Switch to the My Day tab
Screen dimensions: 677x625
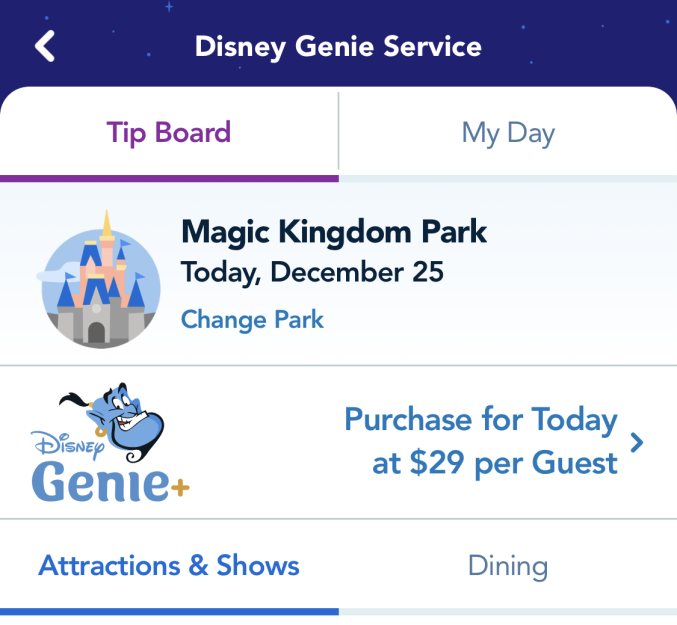[x=508, y=133]
